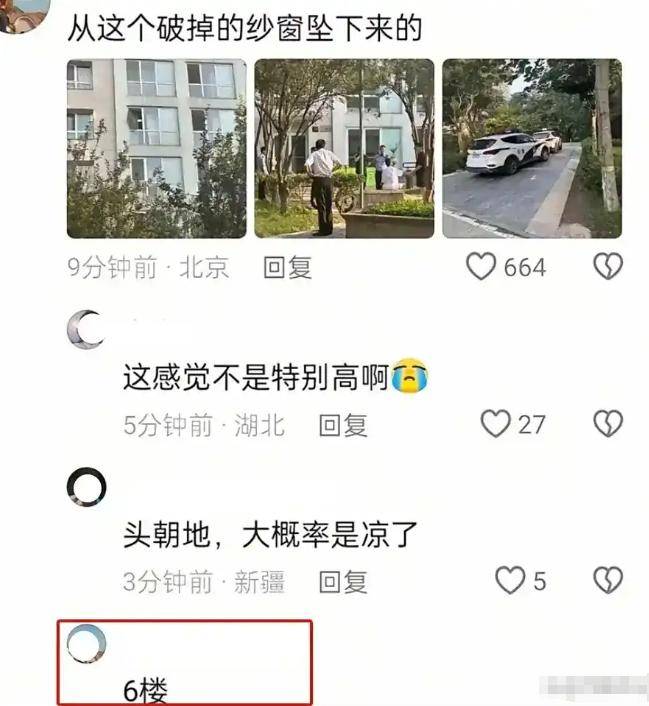The image size is (649, 706).
Task: Like the comment with 27 likes
Action: click(x=496, y=424)
